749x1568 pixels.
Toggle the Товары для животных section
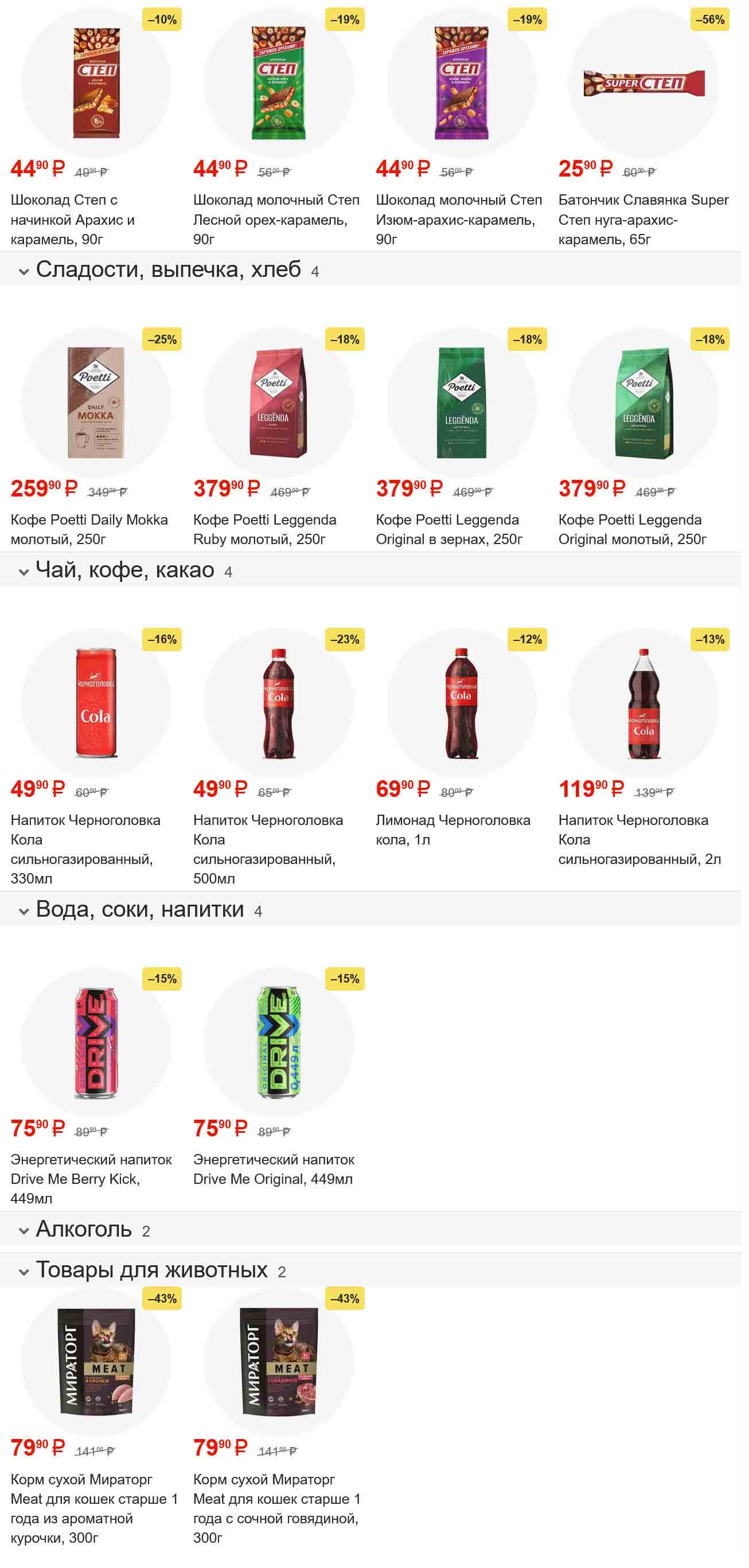pos(151,1270)
